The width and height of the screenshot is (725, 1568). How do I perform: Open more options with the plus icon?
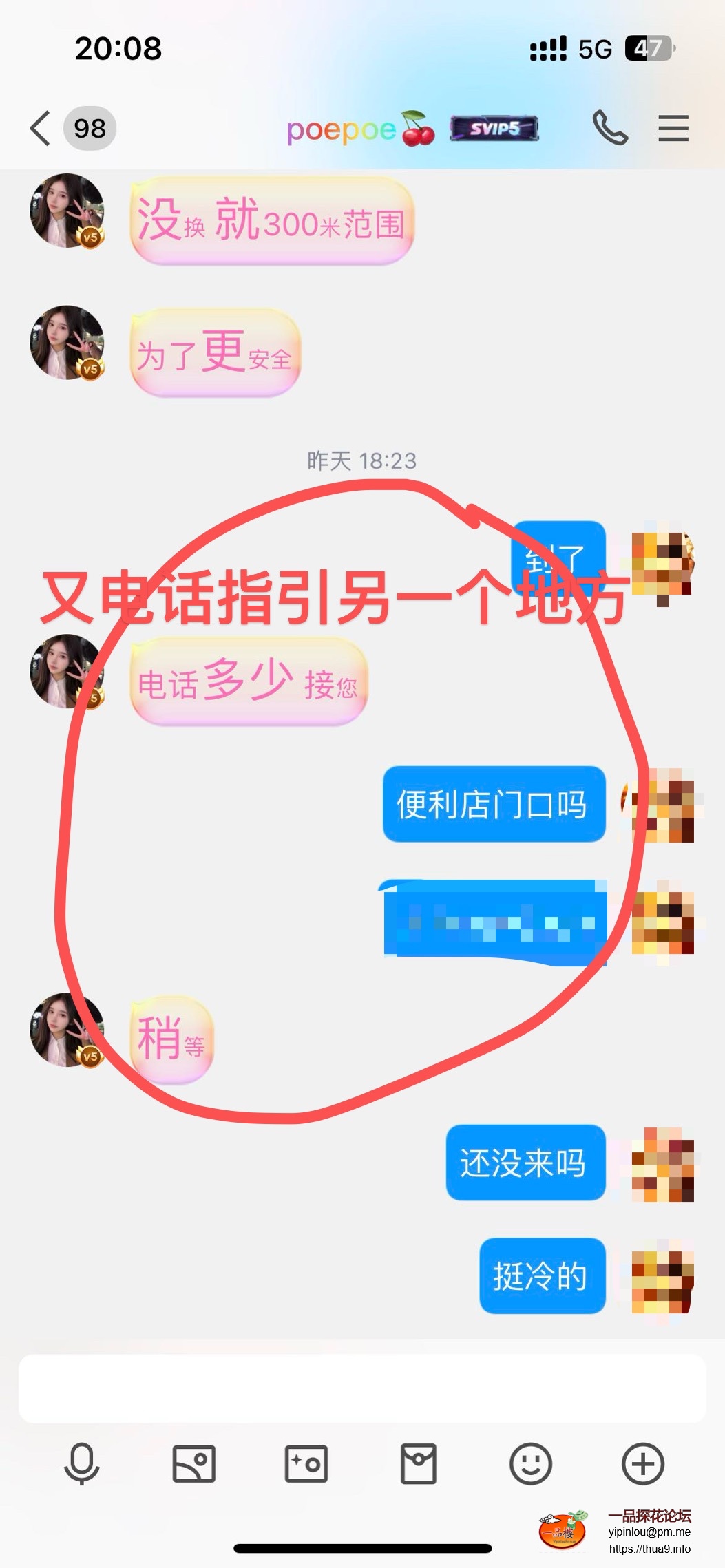point(642,1463)
